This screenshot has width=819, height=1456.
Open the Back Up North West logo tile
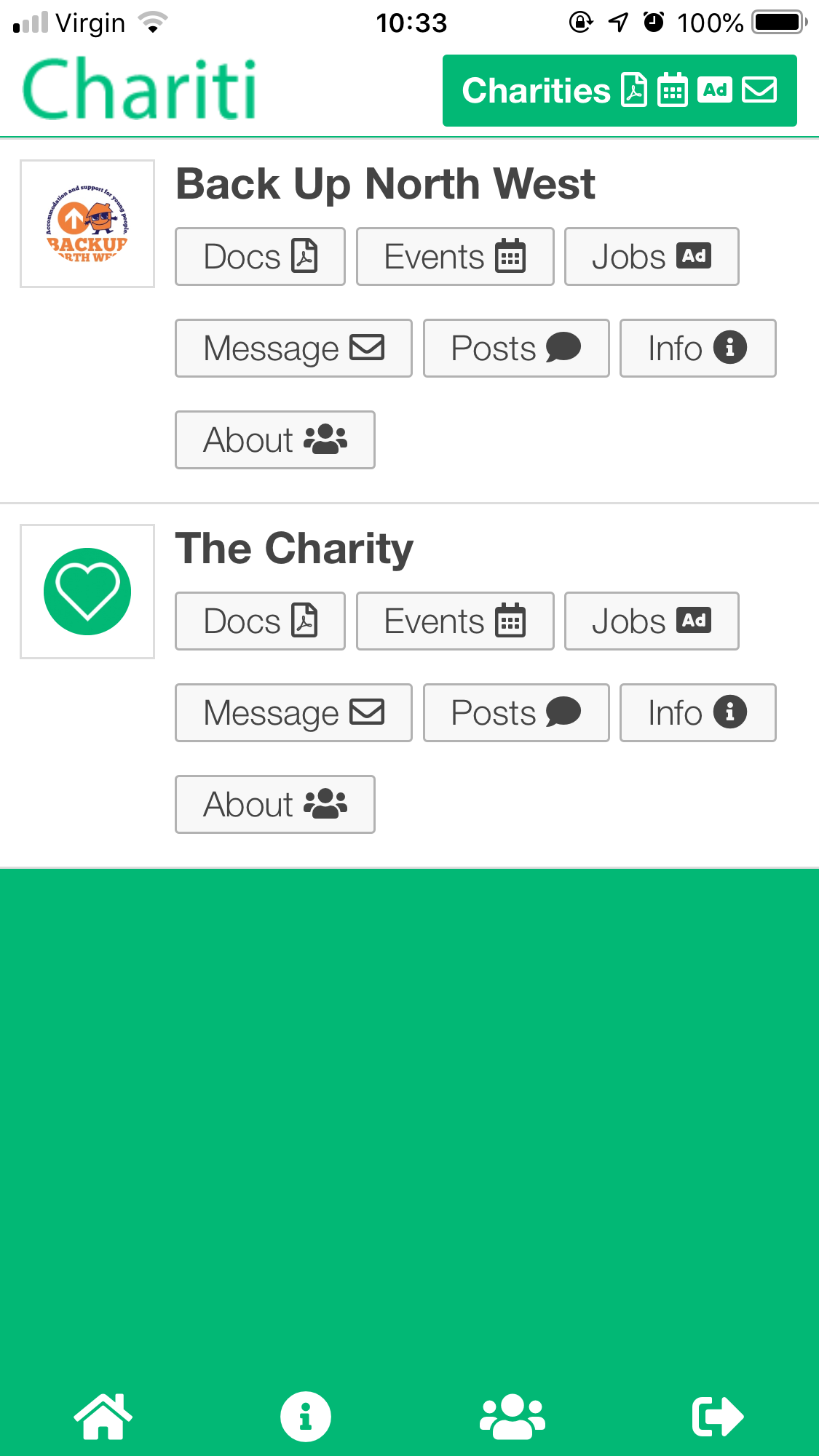click(87, 224)
